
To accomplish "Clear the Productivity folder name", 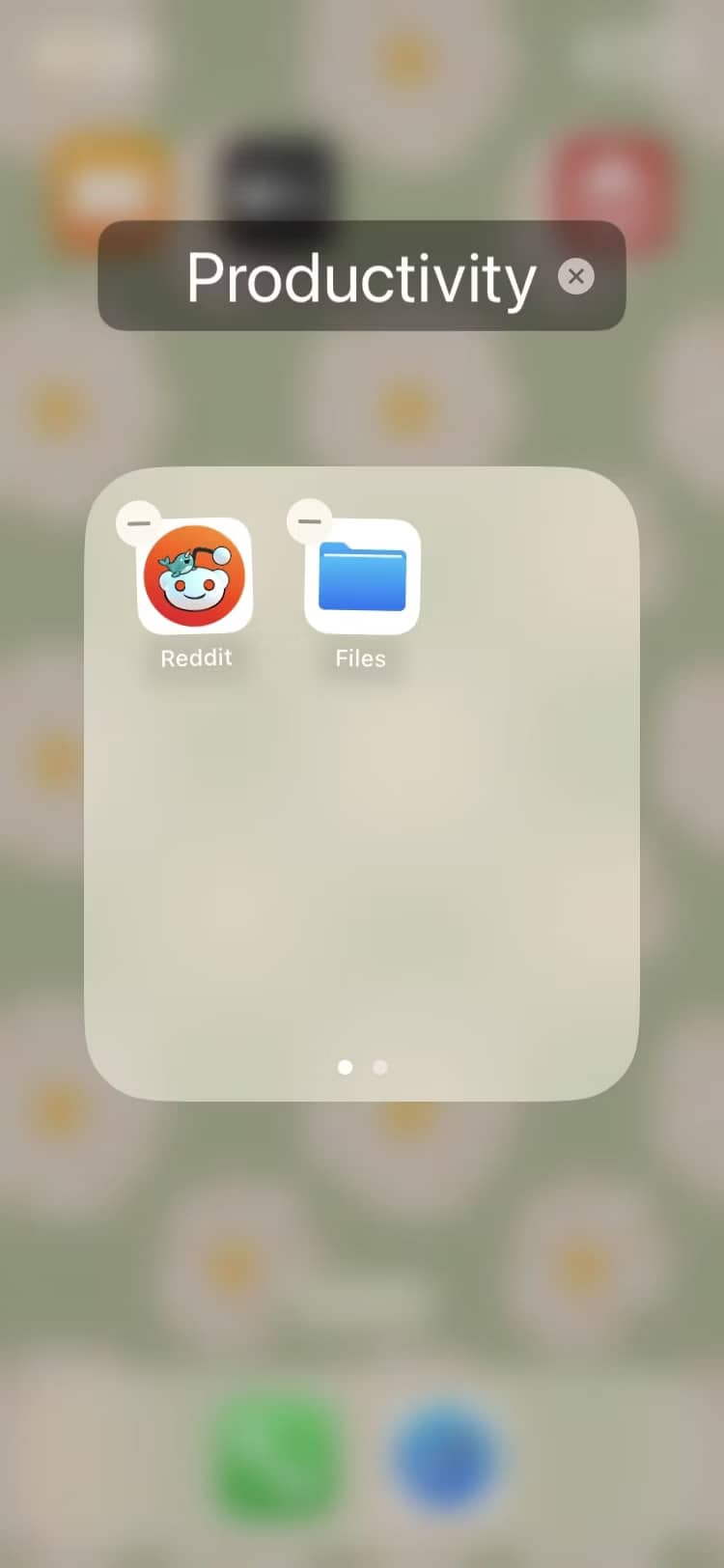I will [x=576, y=277].
